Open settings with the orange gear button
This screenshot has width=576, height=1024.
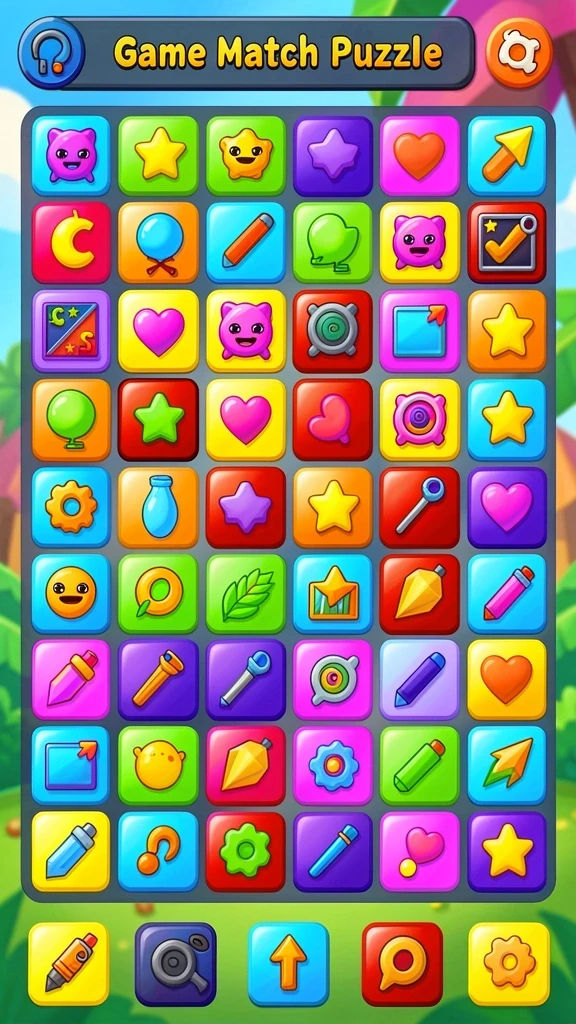(520, 52)
